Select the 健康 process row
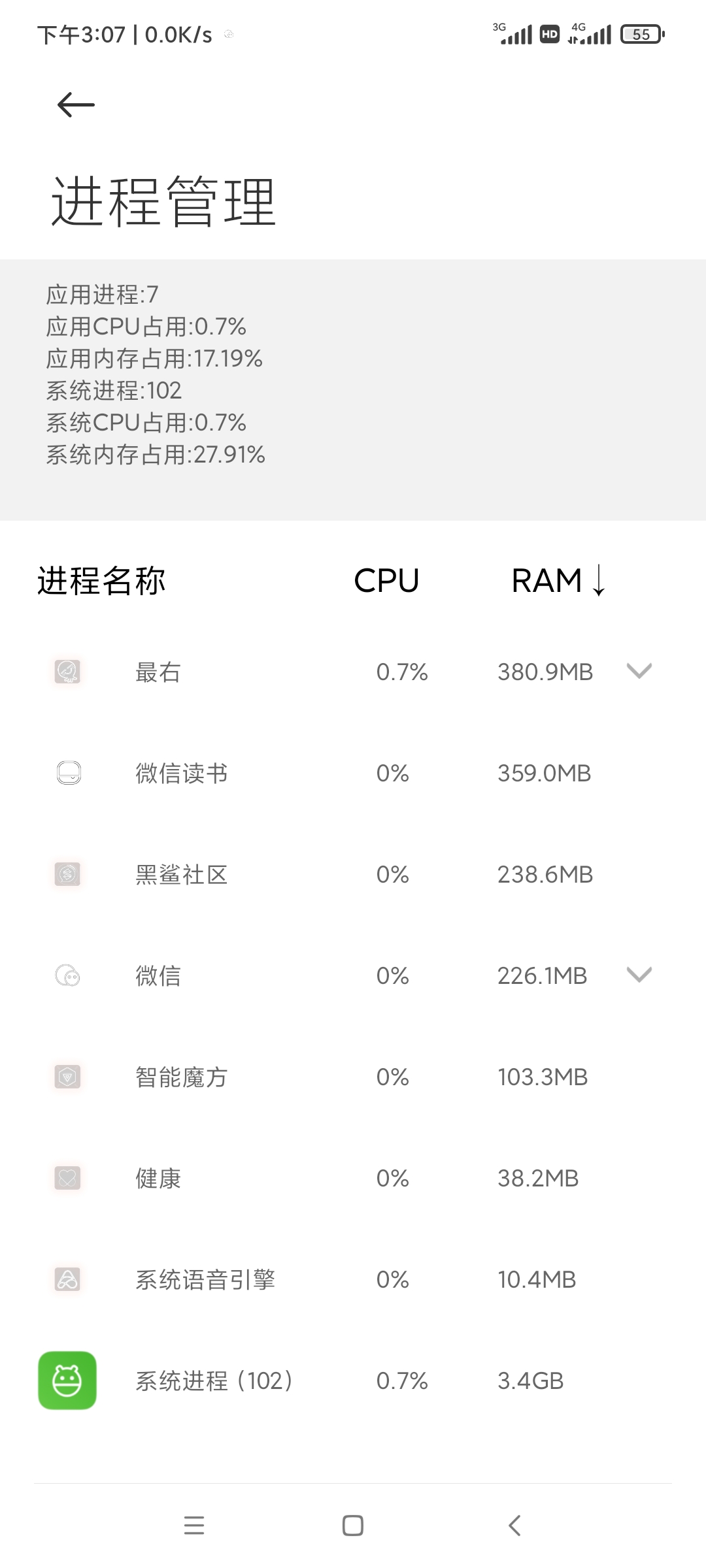 coord(353,1178)
